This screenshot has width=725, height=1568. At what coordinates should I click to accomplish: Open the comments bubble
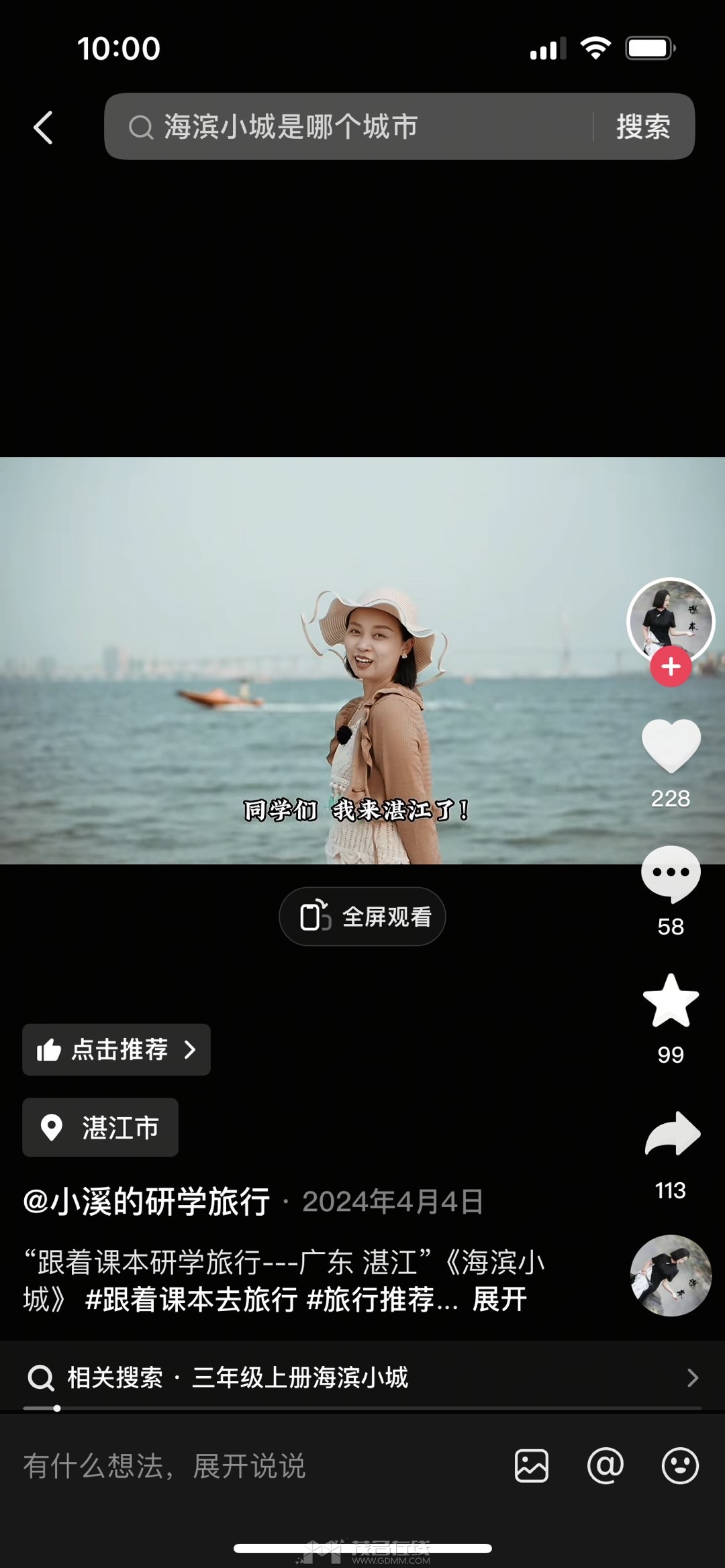tap(671, 874)
